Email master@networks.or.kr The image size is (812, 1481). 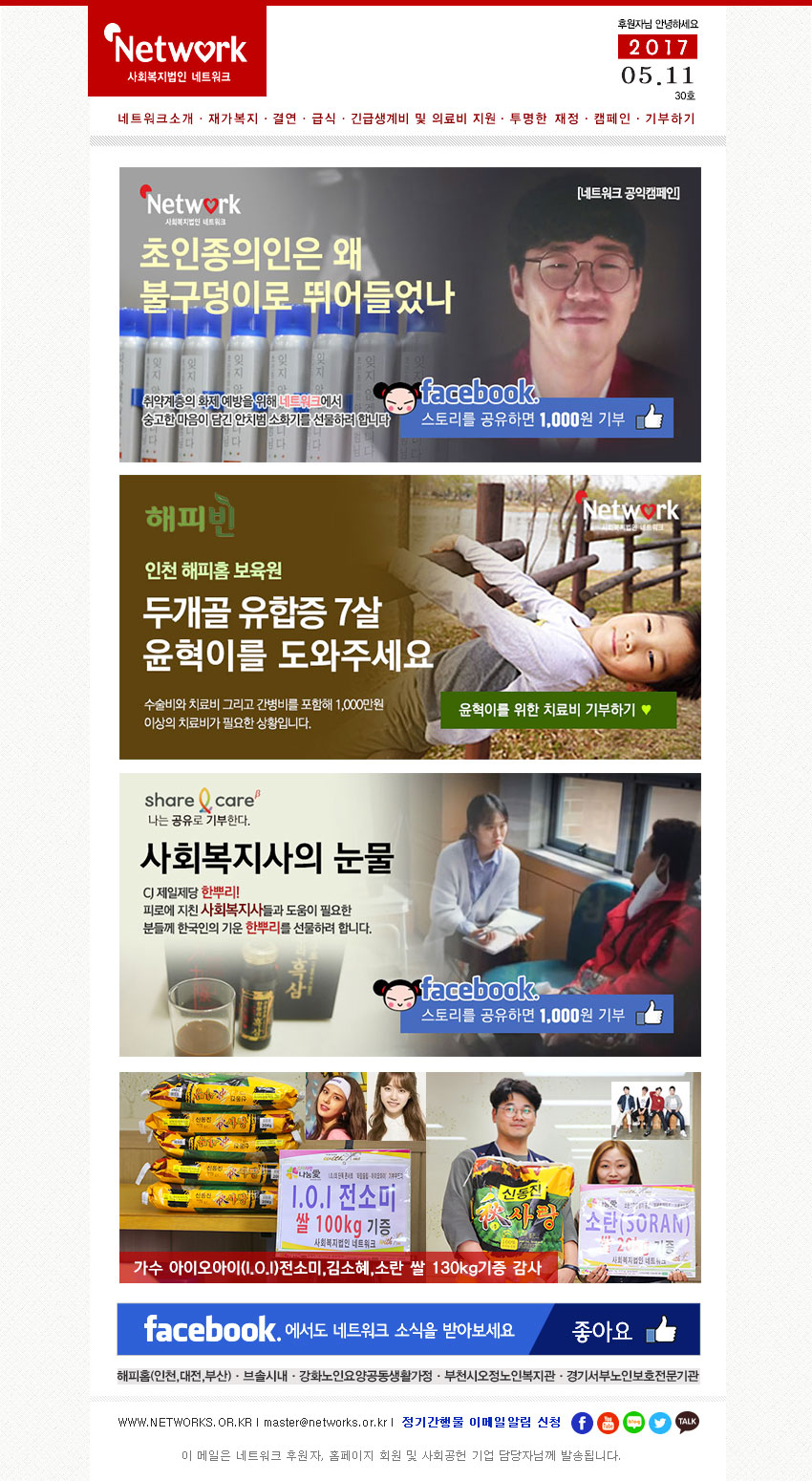point(326,1423)
